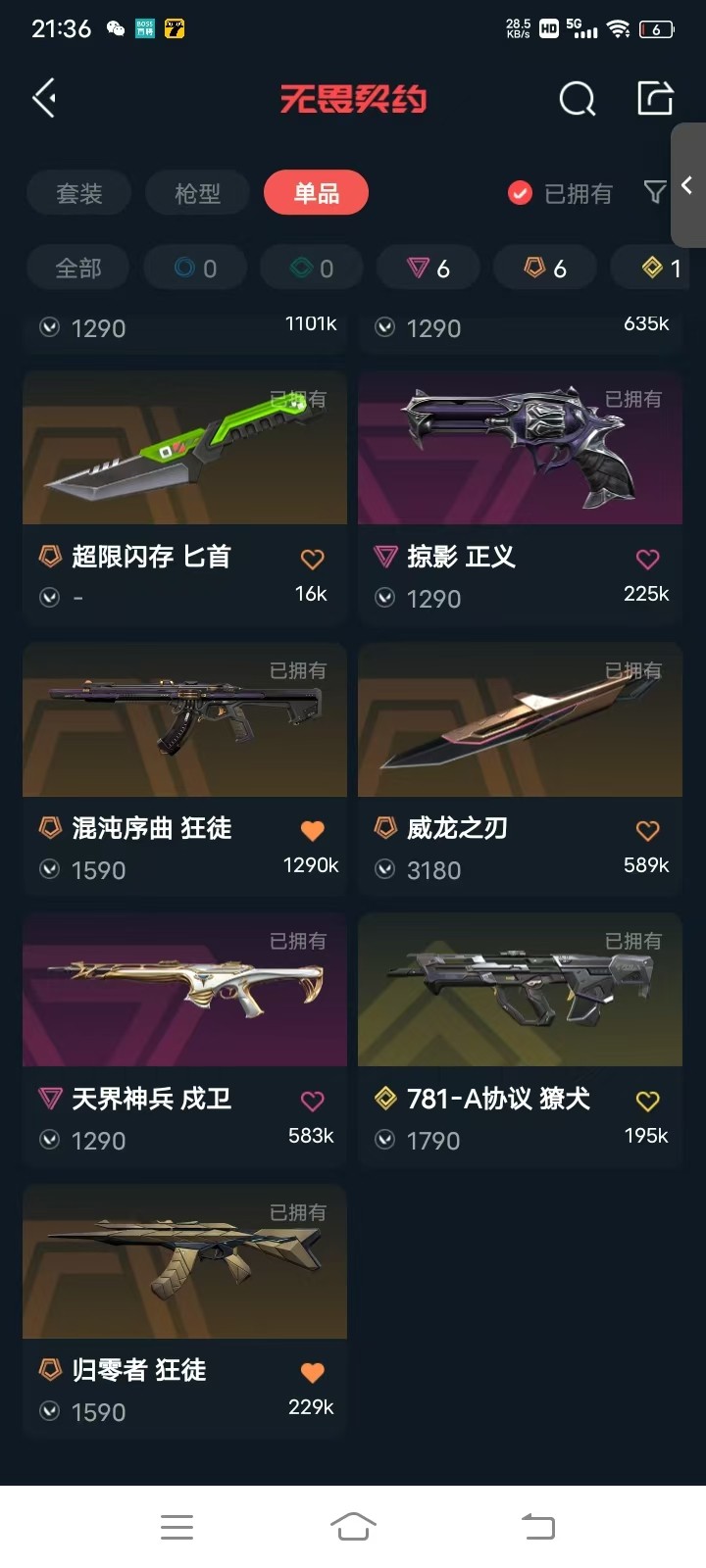
Task: Select the 全部 rarity chip
Action: pos(78,268)
